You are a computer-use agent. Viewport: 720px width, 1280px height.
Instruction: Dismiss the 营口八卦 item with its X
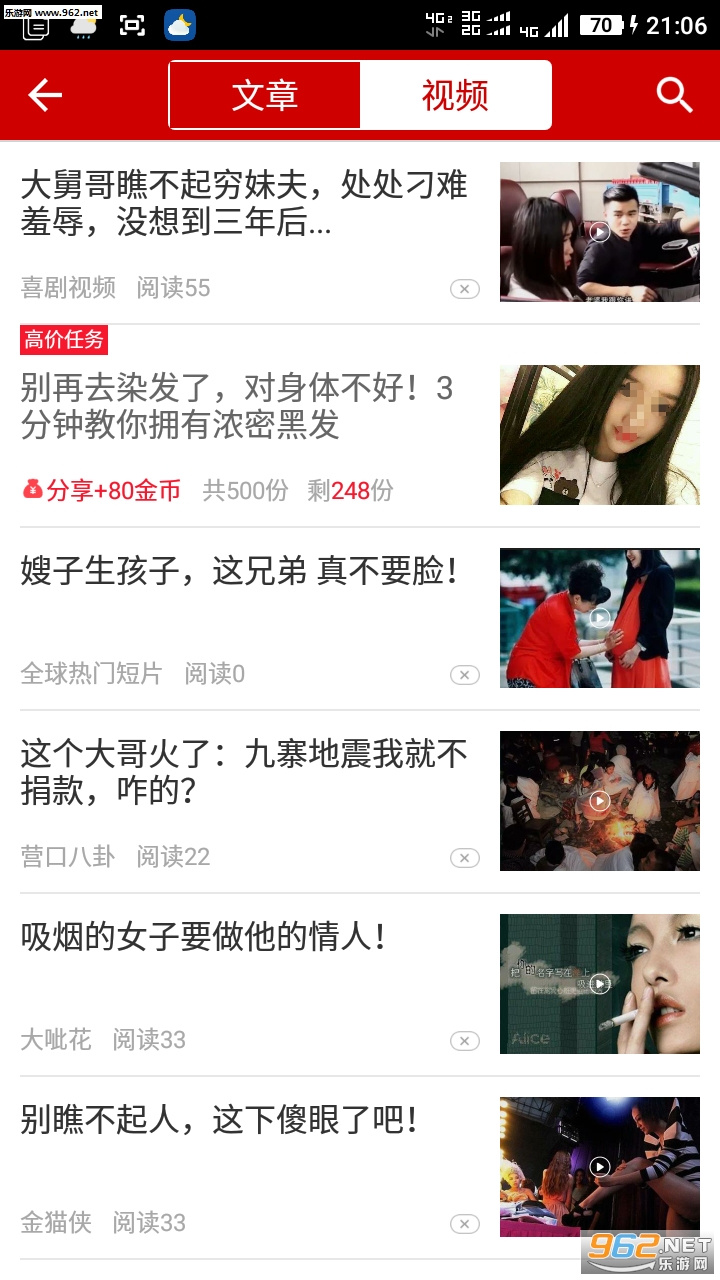464,858
